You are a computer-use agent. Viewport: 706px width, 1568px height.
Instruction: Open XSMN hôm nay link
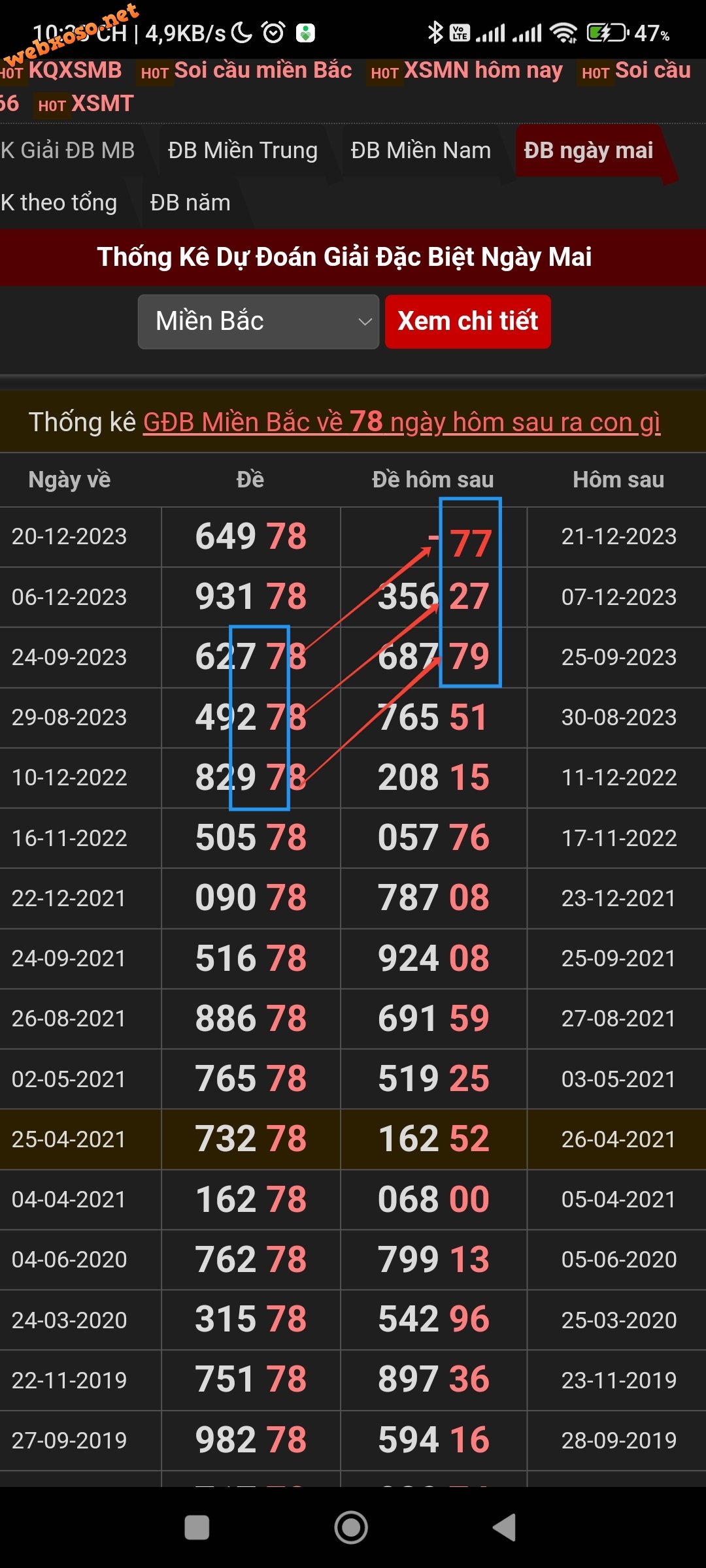coord(482,71)
